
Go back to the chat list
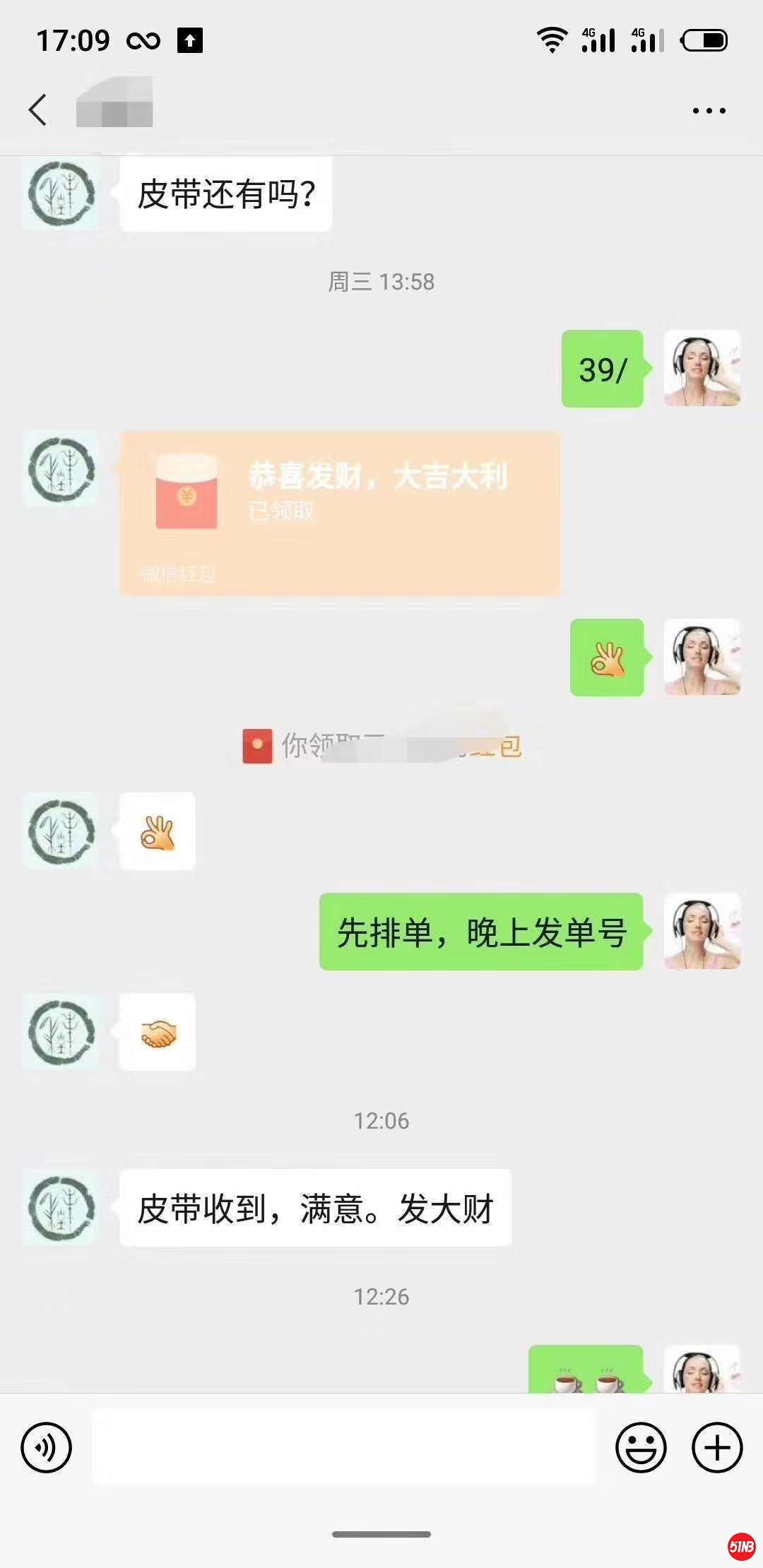[x=38, y=110]
